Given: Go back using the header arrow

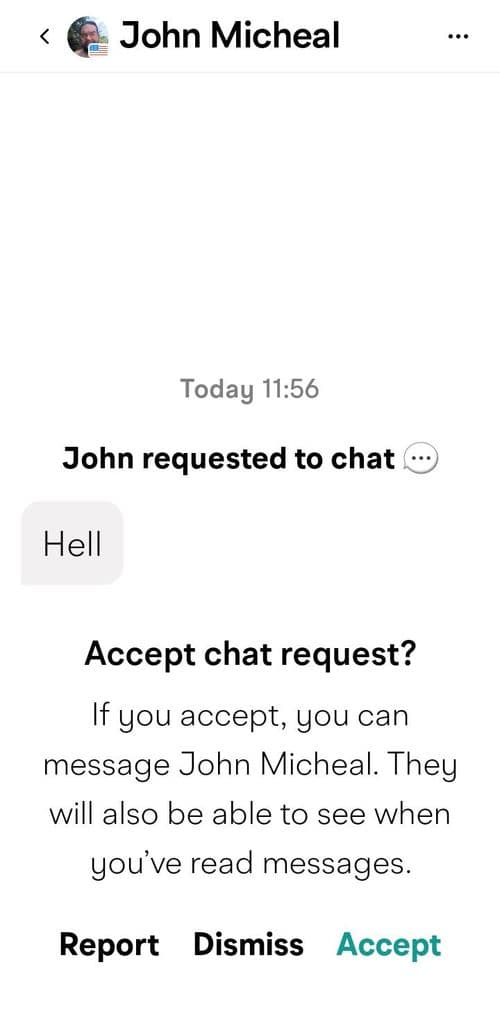Looking at the screenshot, I should point(44,37).
